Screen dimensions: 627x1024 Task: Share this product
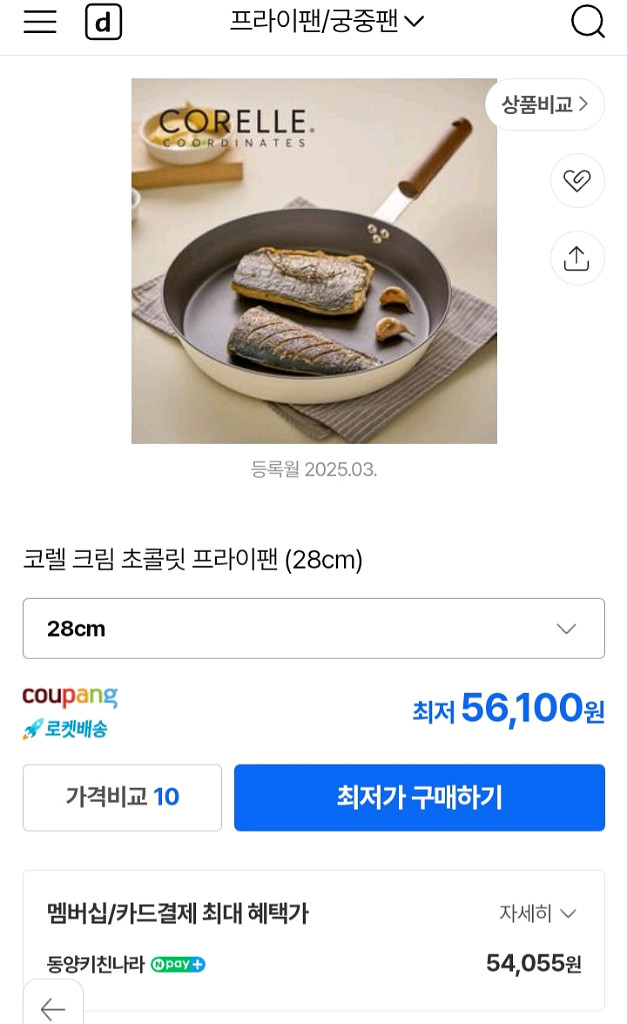coord(577,258)
